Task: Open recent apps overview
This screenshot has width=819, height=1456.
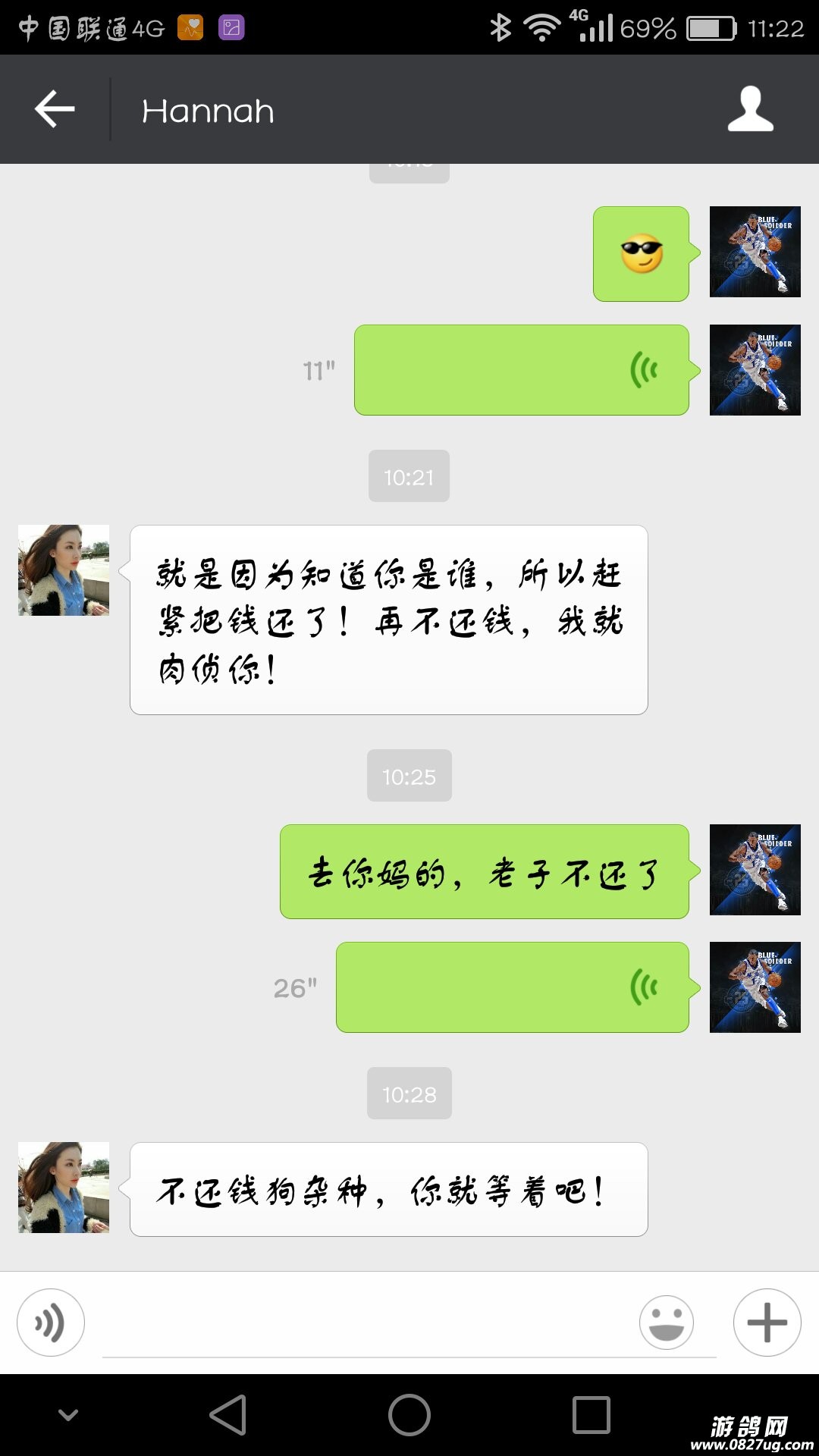Action: (x=591, y=1415)
